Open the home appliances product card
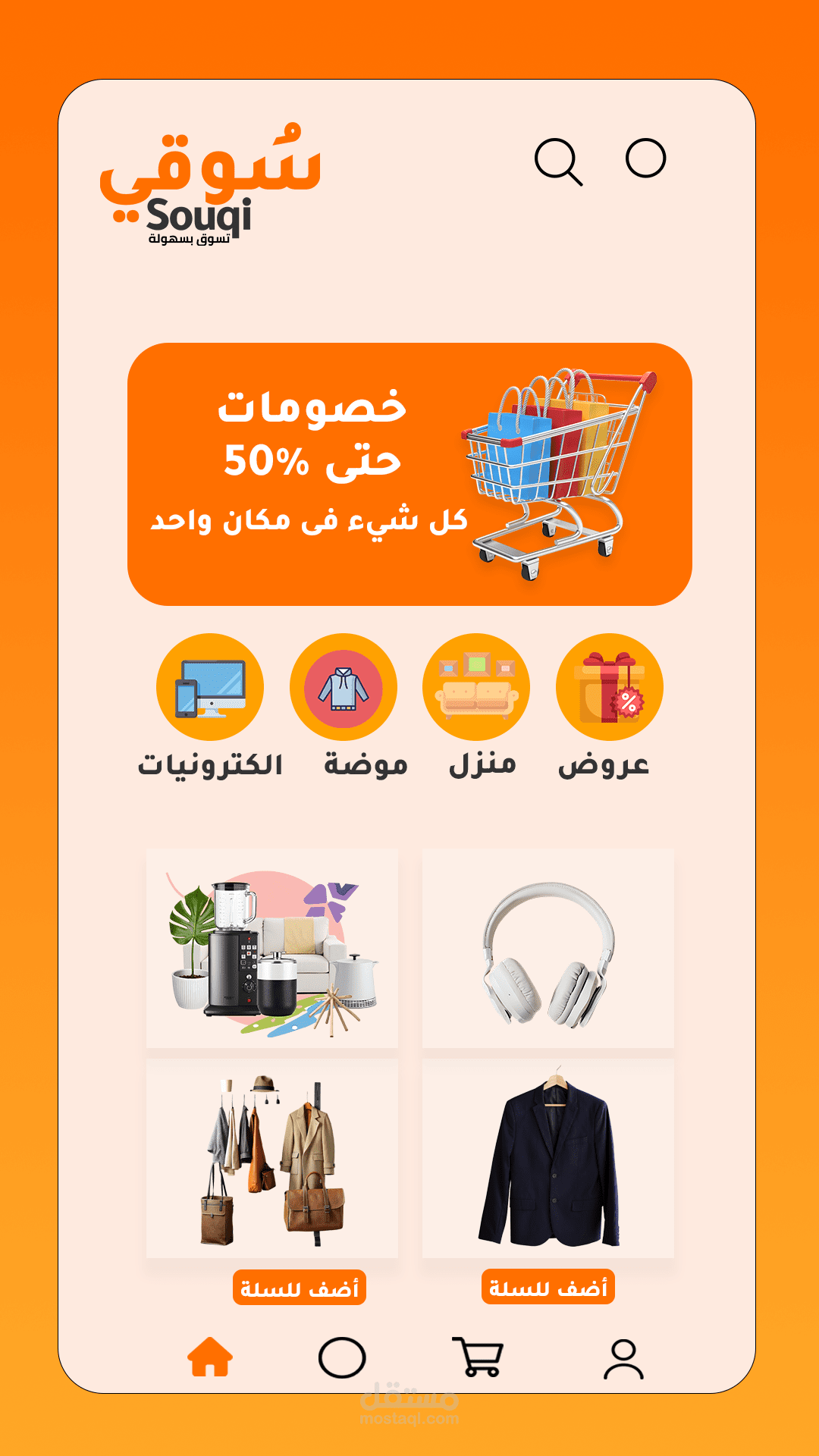 [272, 949]
